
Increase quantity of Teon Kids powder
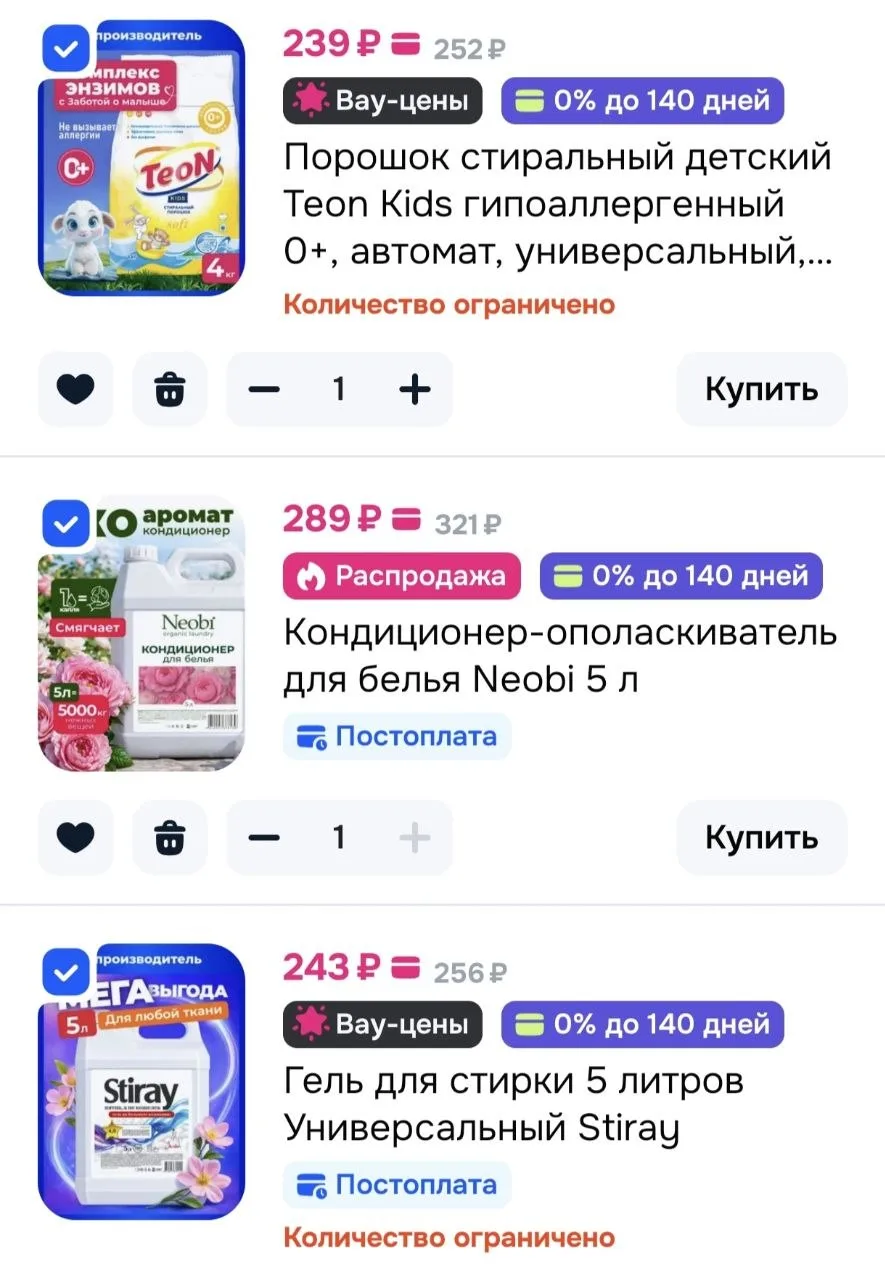414,389
